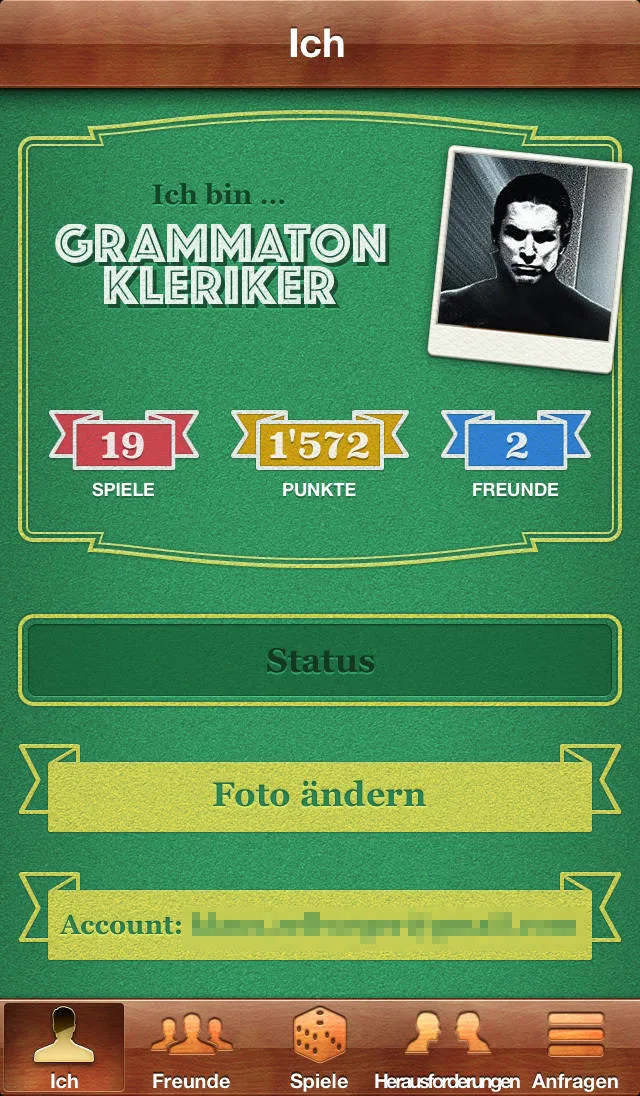Open the Spiele tab
640x1096 pixels.
[x=319, y=1048]
